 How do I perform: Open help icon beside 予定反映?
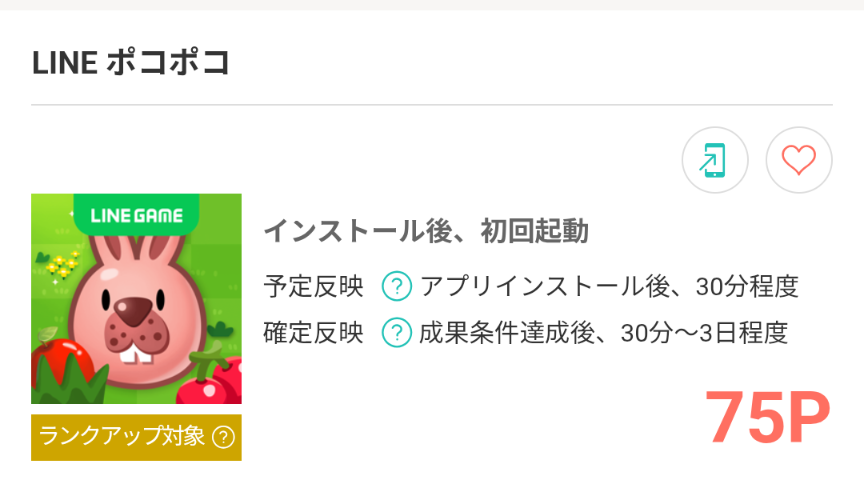(397, 287)
